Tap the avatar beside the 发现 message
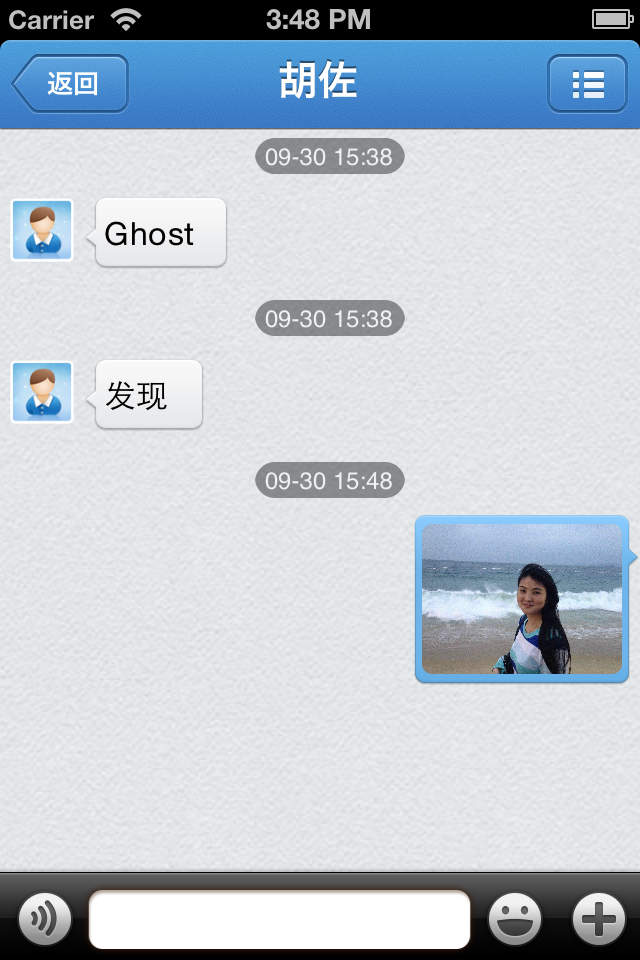This screenshot has height=960, width=640. pyautogui.click(x=42, y=392)
